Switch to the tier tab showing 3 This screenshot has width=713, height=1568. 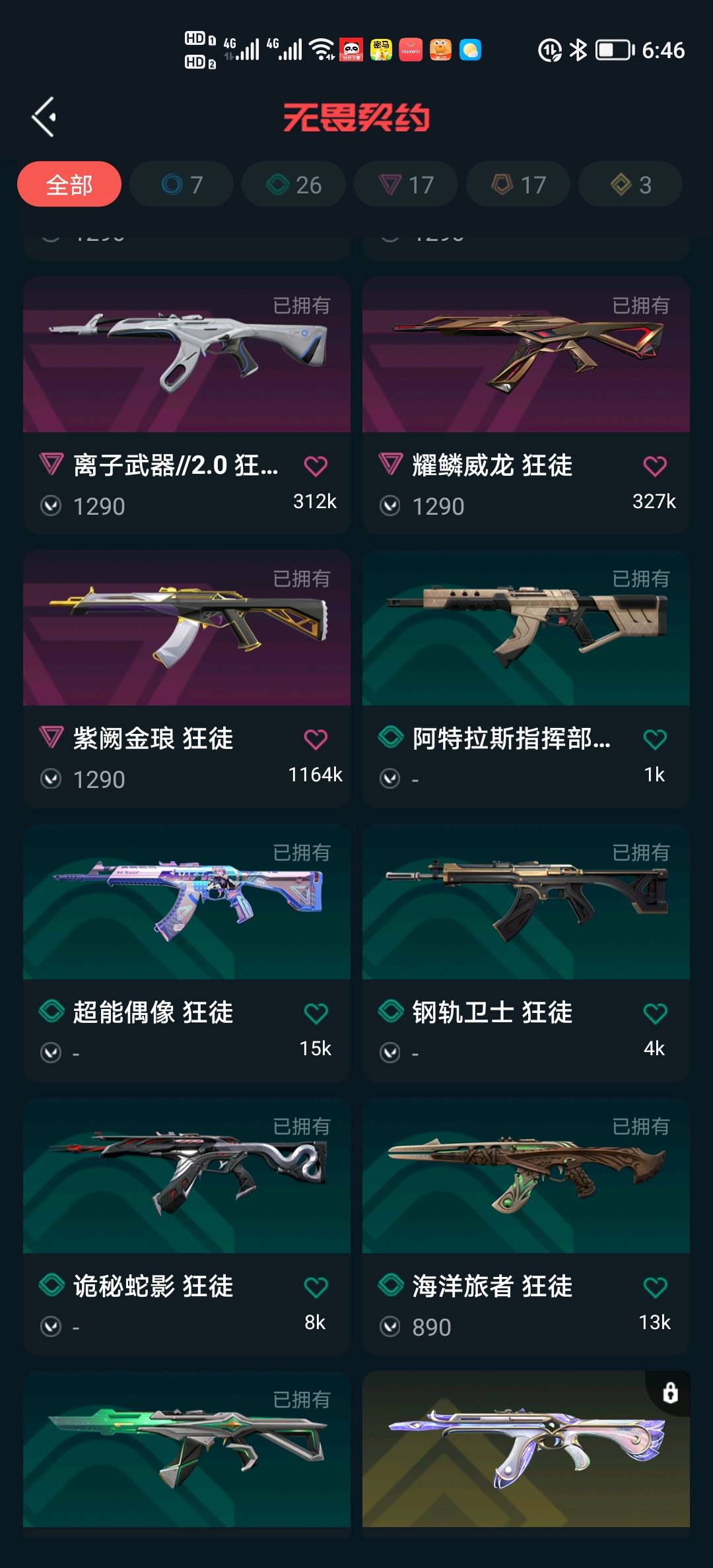point(630,184)
